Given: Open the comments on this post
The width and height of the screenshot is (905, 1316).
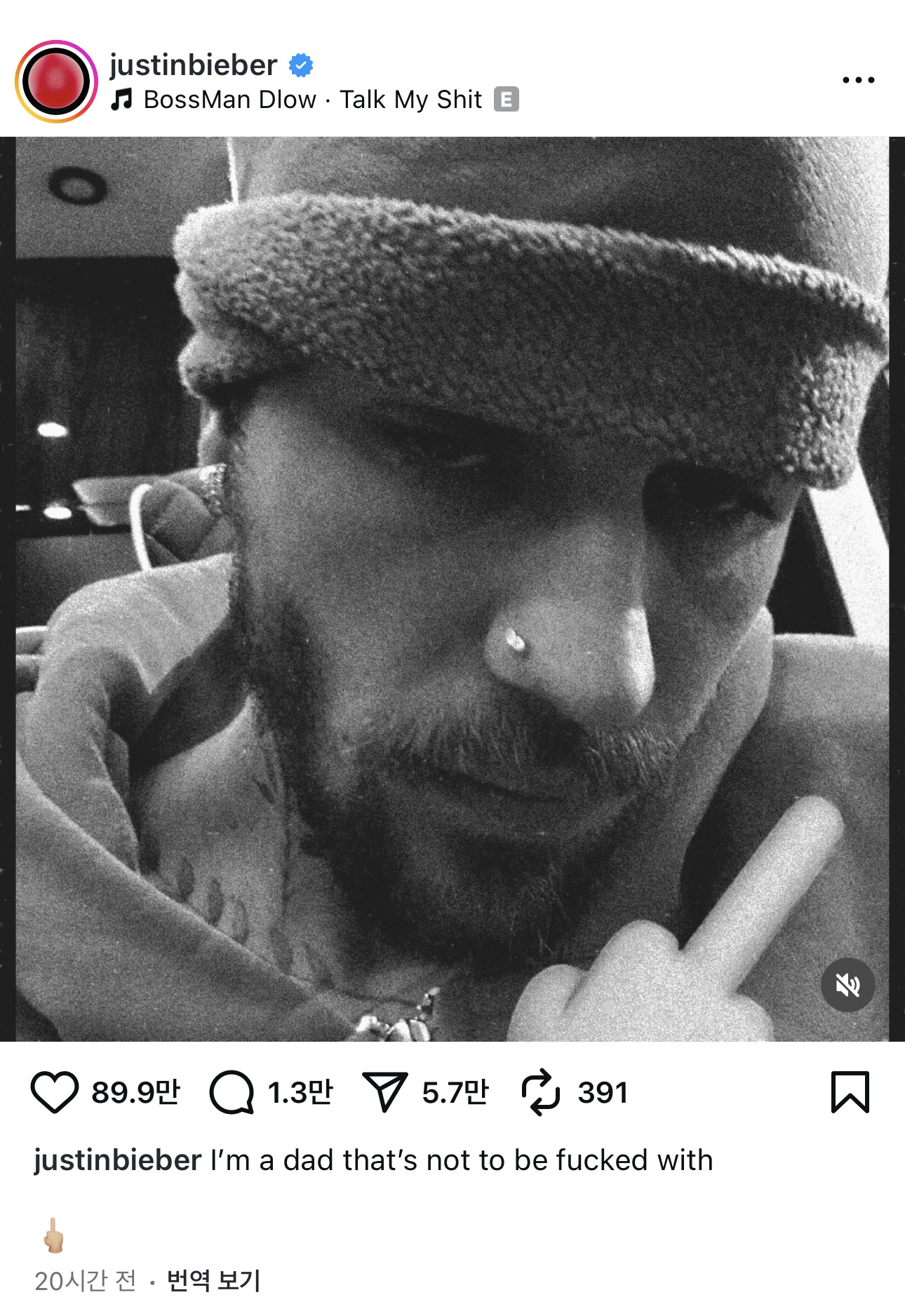Looking at the screenshot, I should [232, 1092].
